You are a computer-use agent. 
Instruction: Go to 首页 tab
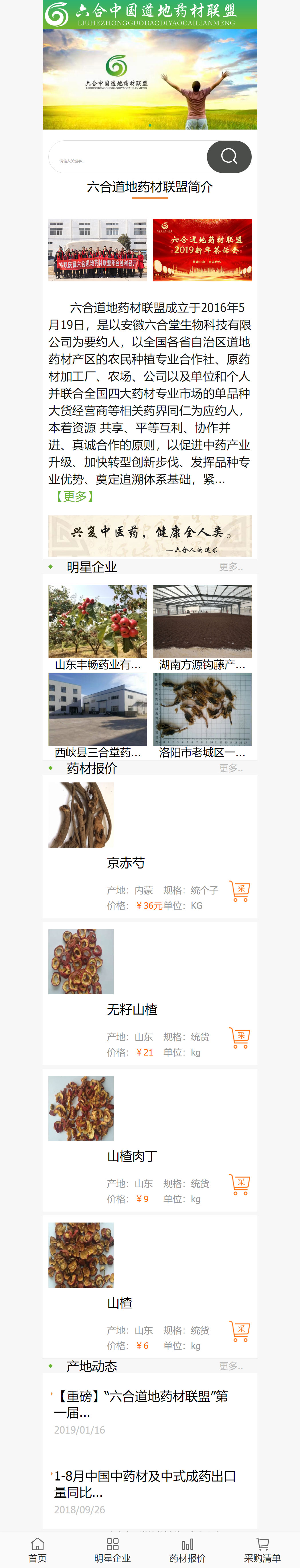tap(37, 1550)
